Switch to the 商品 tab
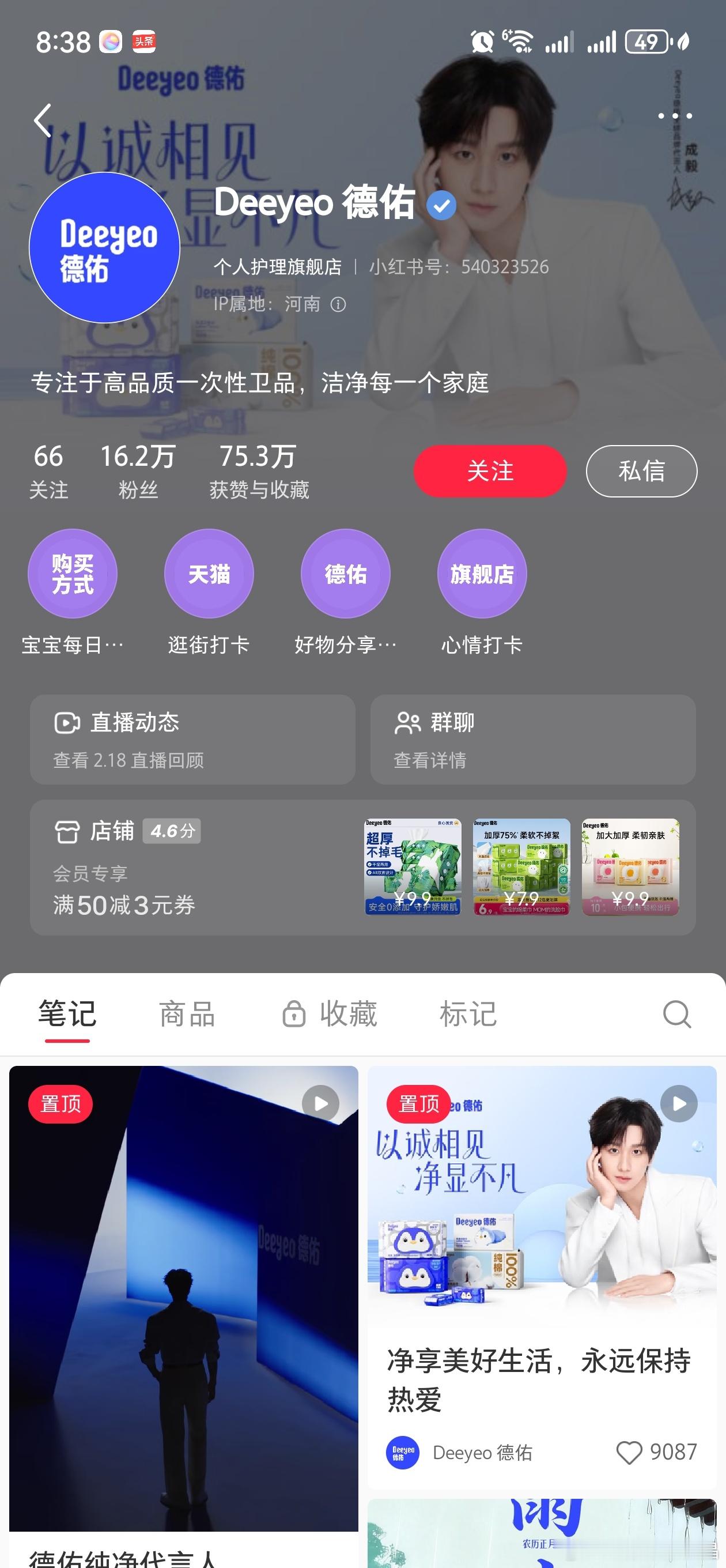 coord(187,1012)
